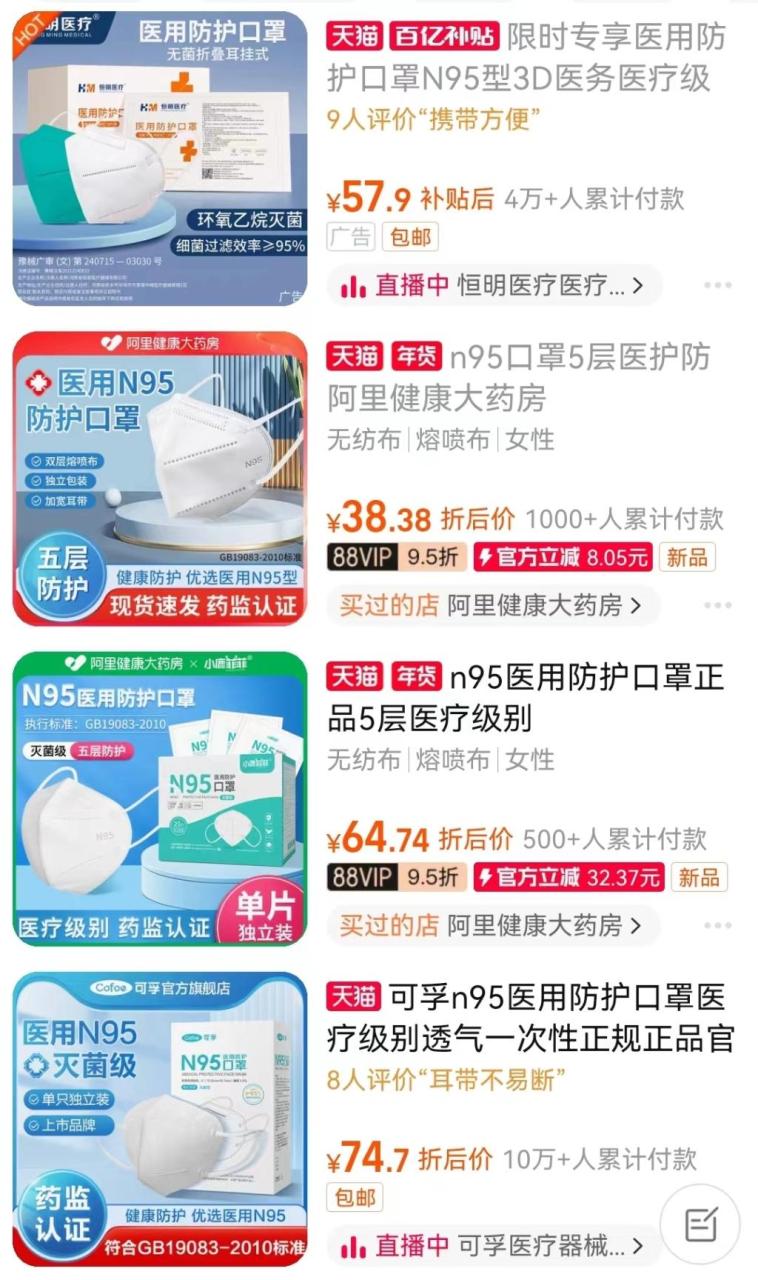The image size is (758, 1280).
Task: Open the 阿里健康大药房 ¥38.38 mask image
Action: point(160,478)
